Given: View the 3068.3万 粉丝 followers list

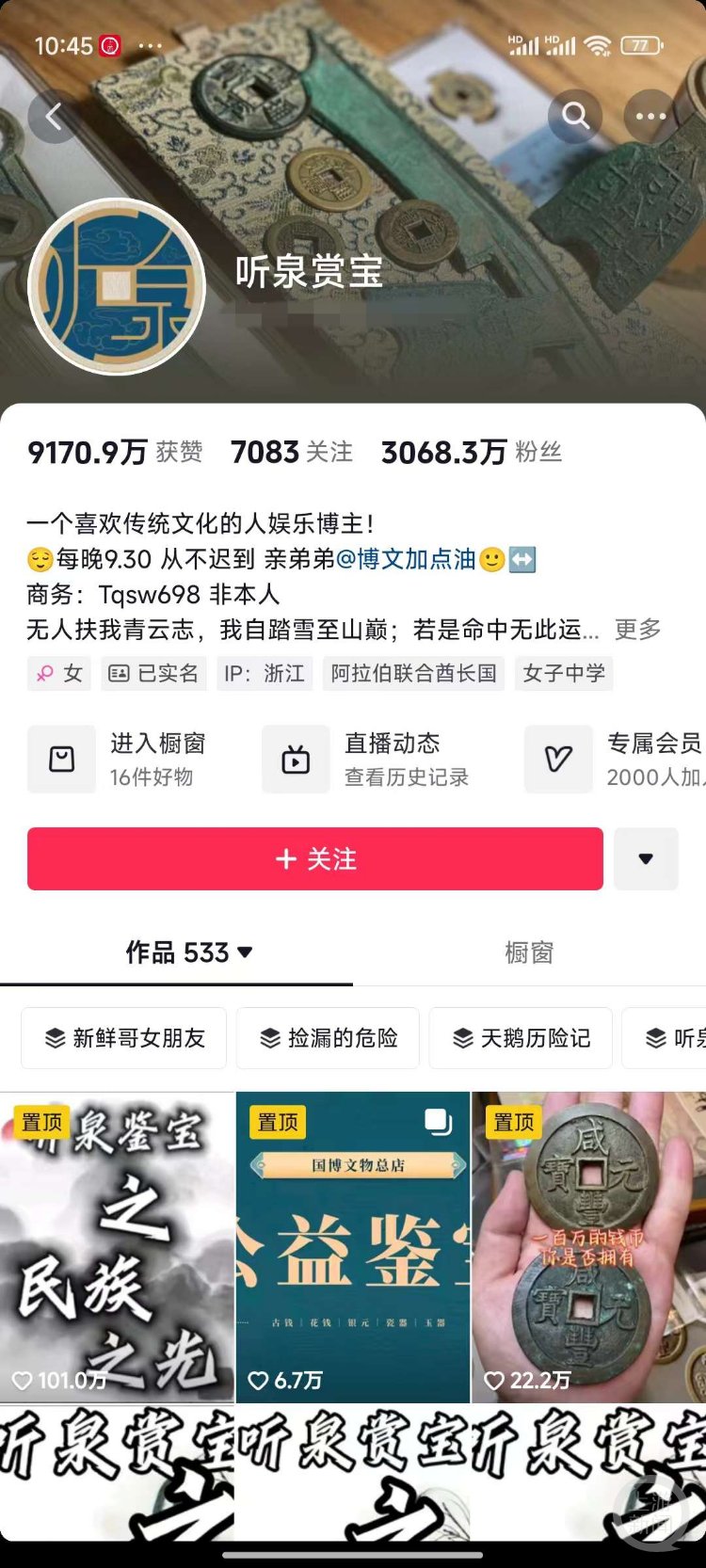Looking at the screenshot, I should pyautogui.click(x=471, y=453).
